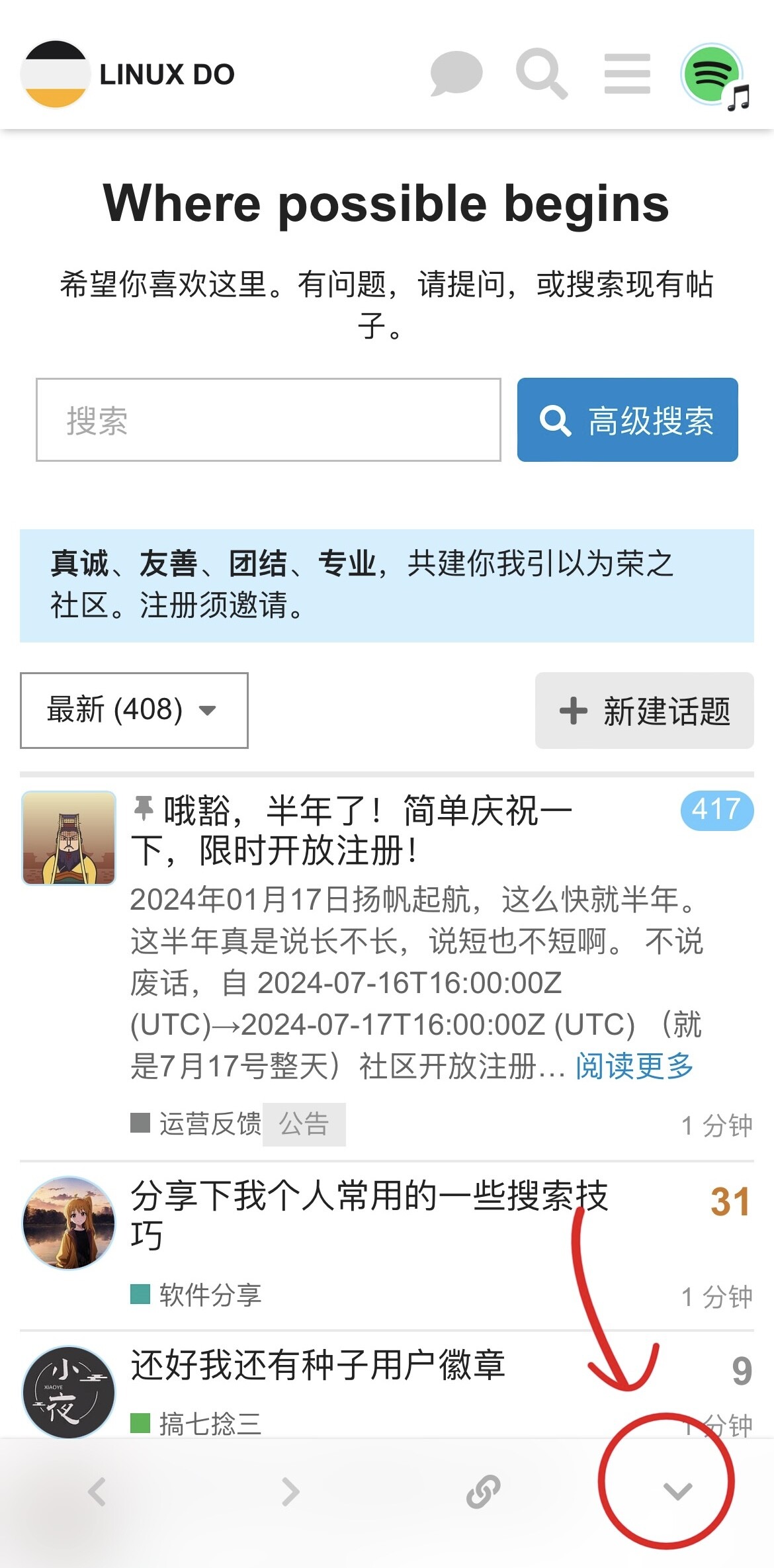Open the search magnifier in header

[542, 73]
